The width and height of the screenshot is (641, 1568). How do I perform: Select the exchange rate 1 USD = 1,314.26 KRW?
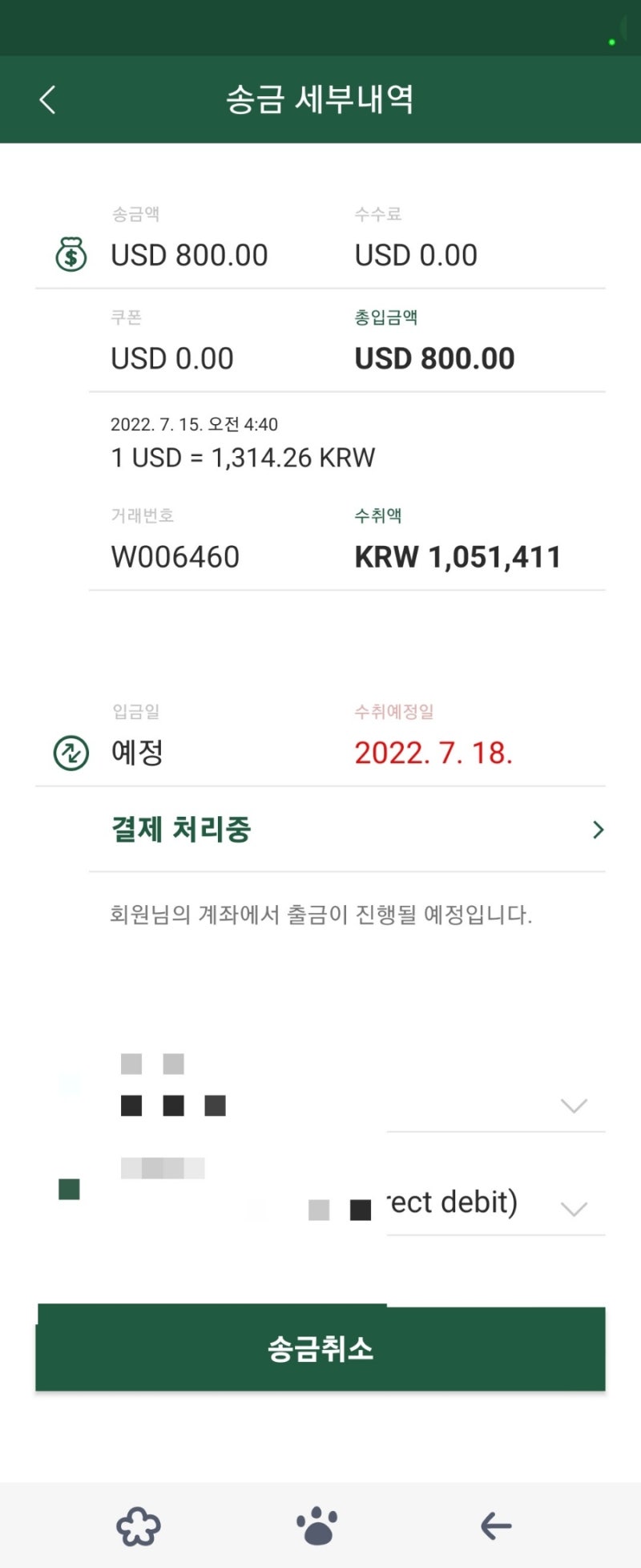(242, 457)
